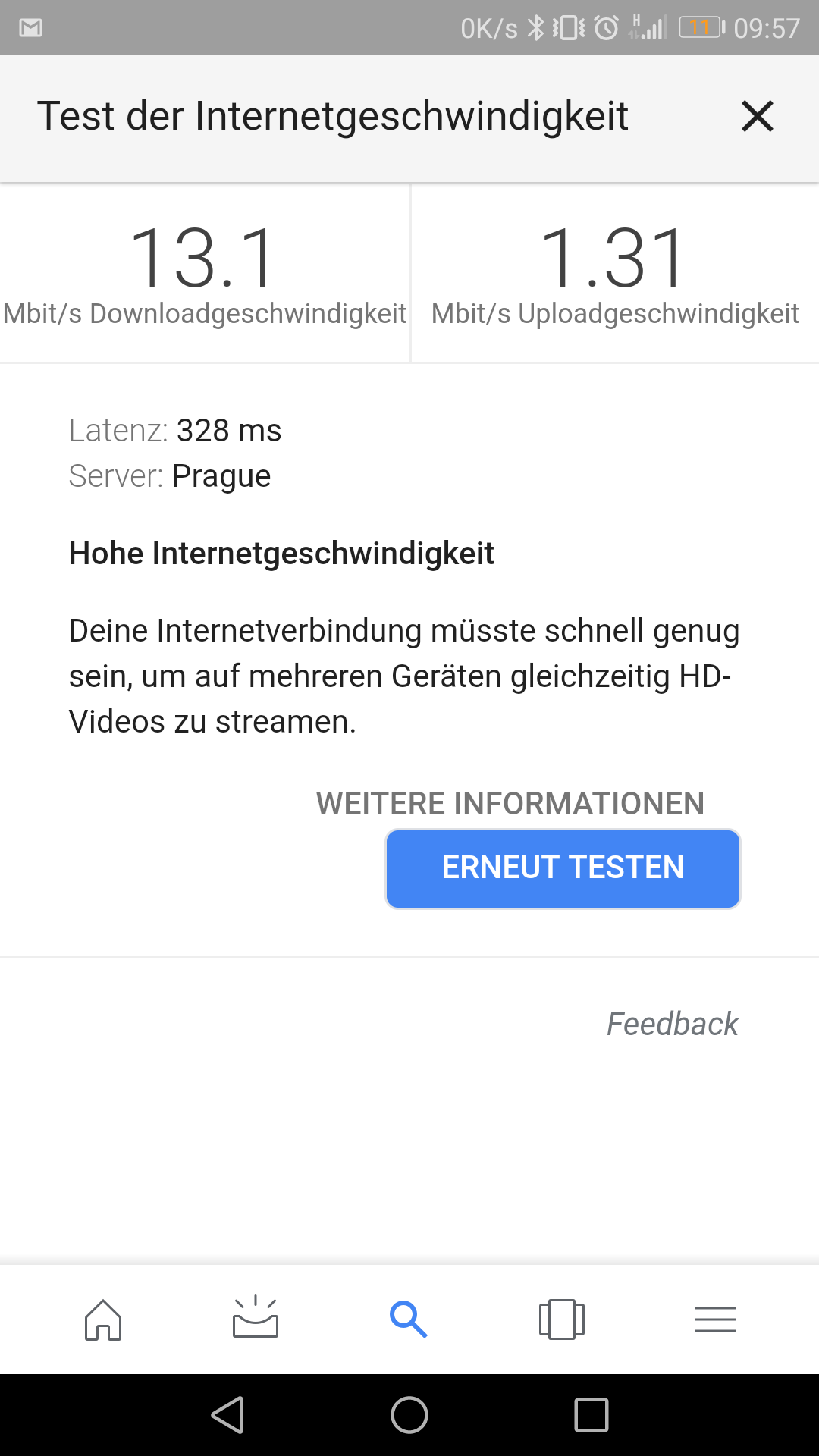Image resolution: width=819 pixels, height=1456 pixels.
Task: Open the Feedback link
Action: coord(672,1024)
